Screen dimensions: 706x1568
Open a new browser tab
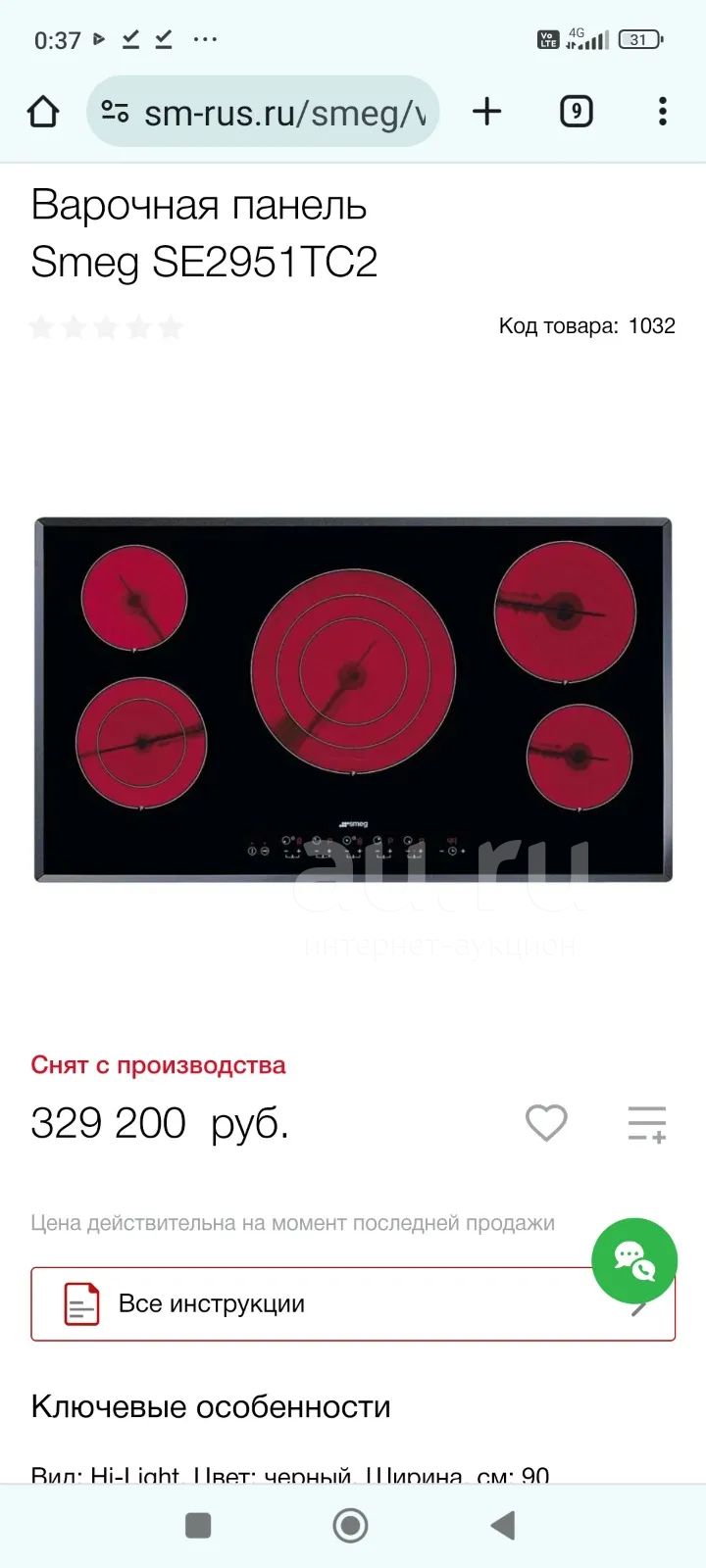pyautogui.click(x=487, y=112)
